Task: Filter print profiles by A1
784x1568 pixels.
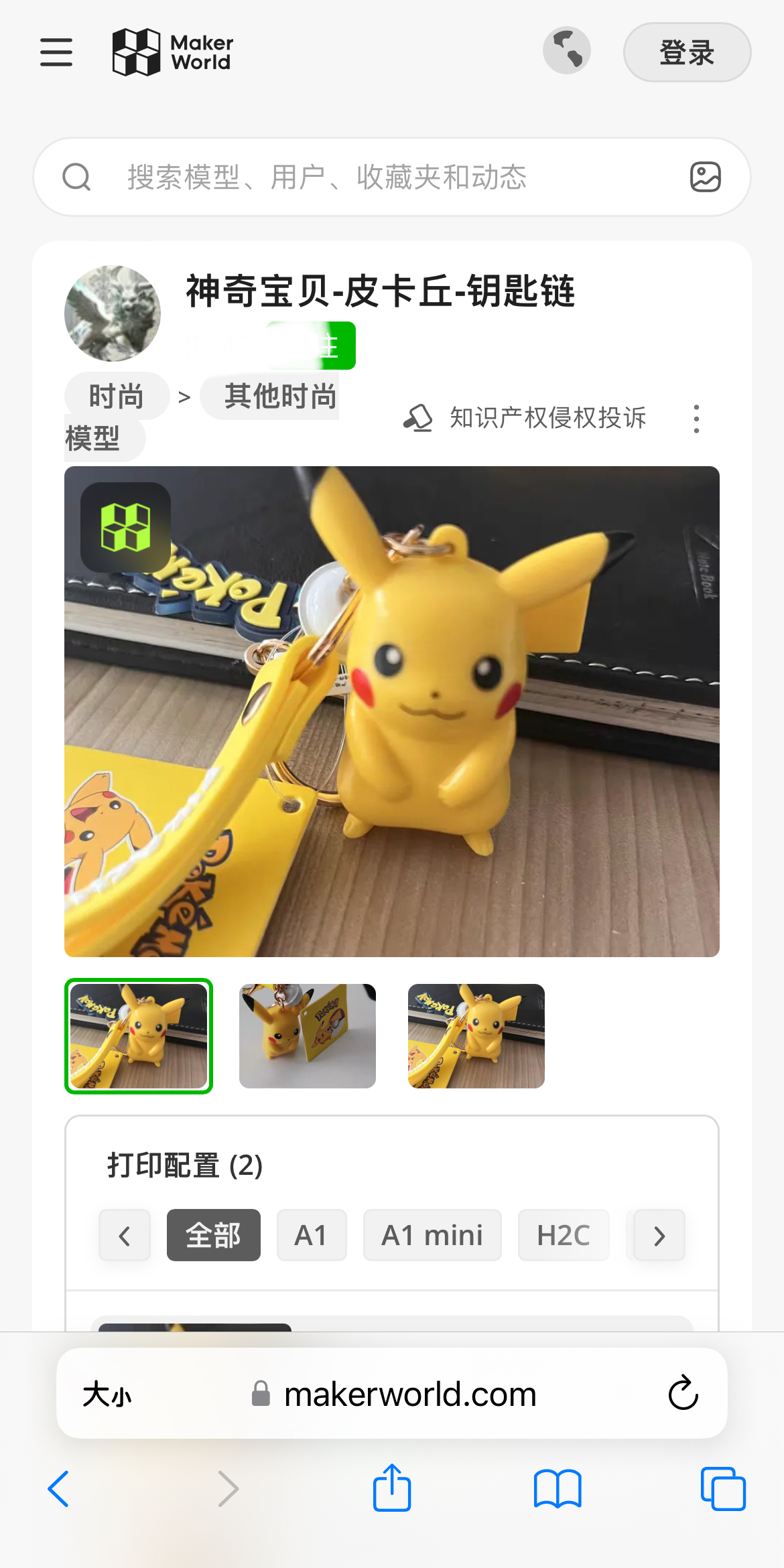Action: pos(312,1235)
